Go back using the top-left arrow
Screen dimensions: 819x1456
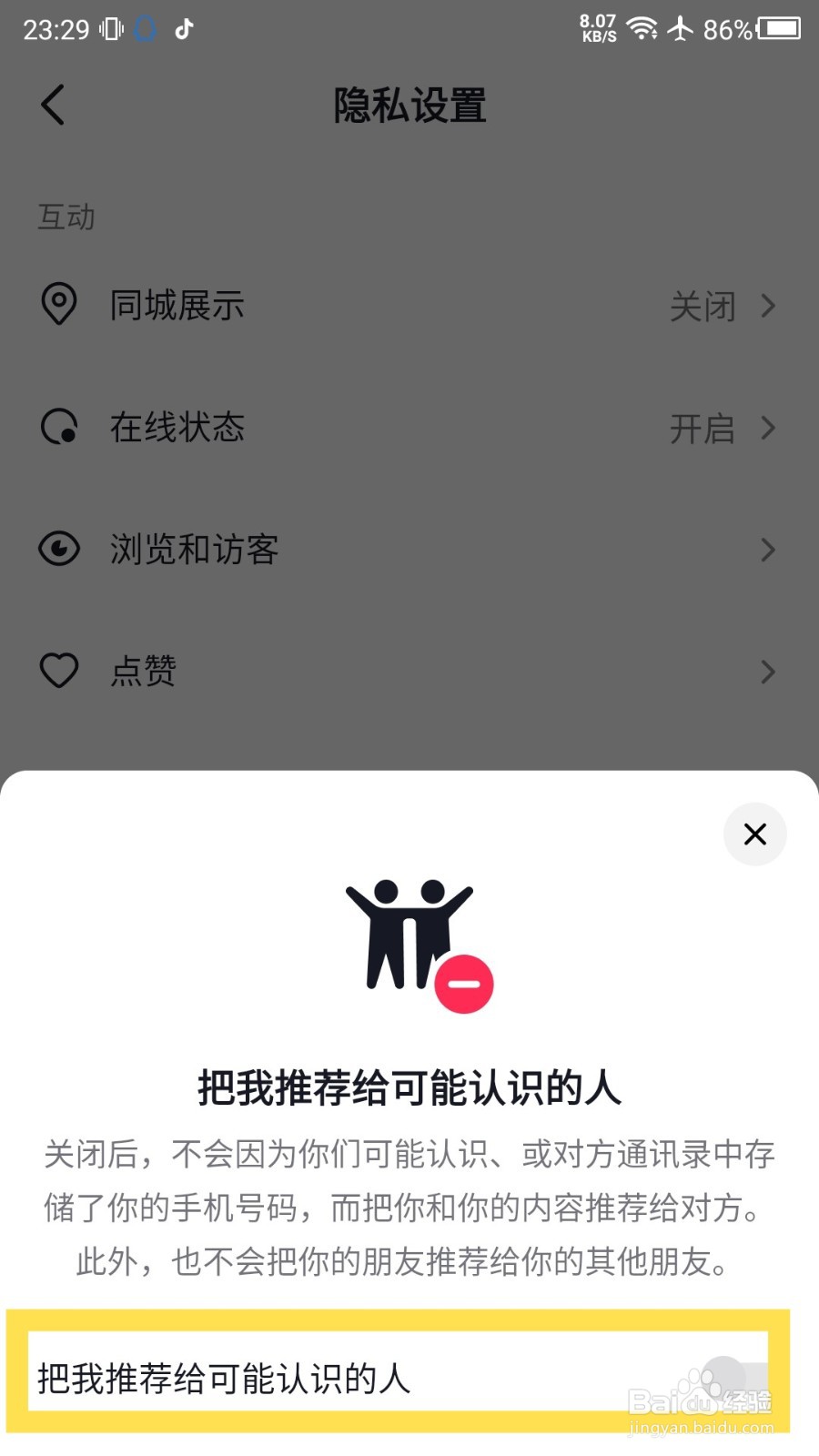52,105
